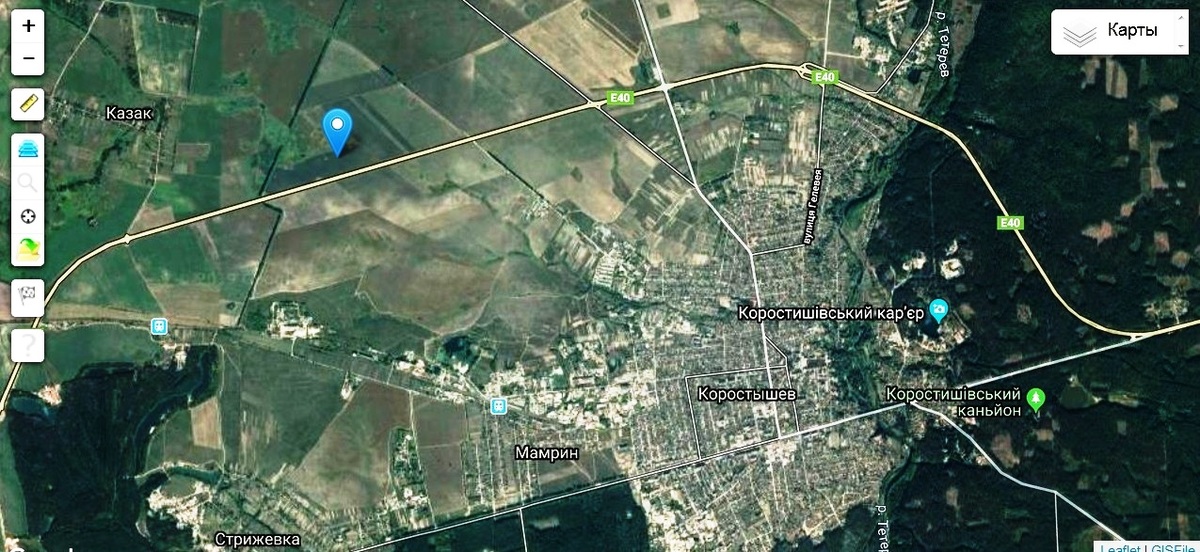The width and height of the screenshot is (1200, 552).
Task: Open the Коростишівський кар'єр place marker
Action: point(939,308)
